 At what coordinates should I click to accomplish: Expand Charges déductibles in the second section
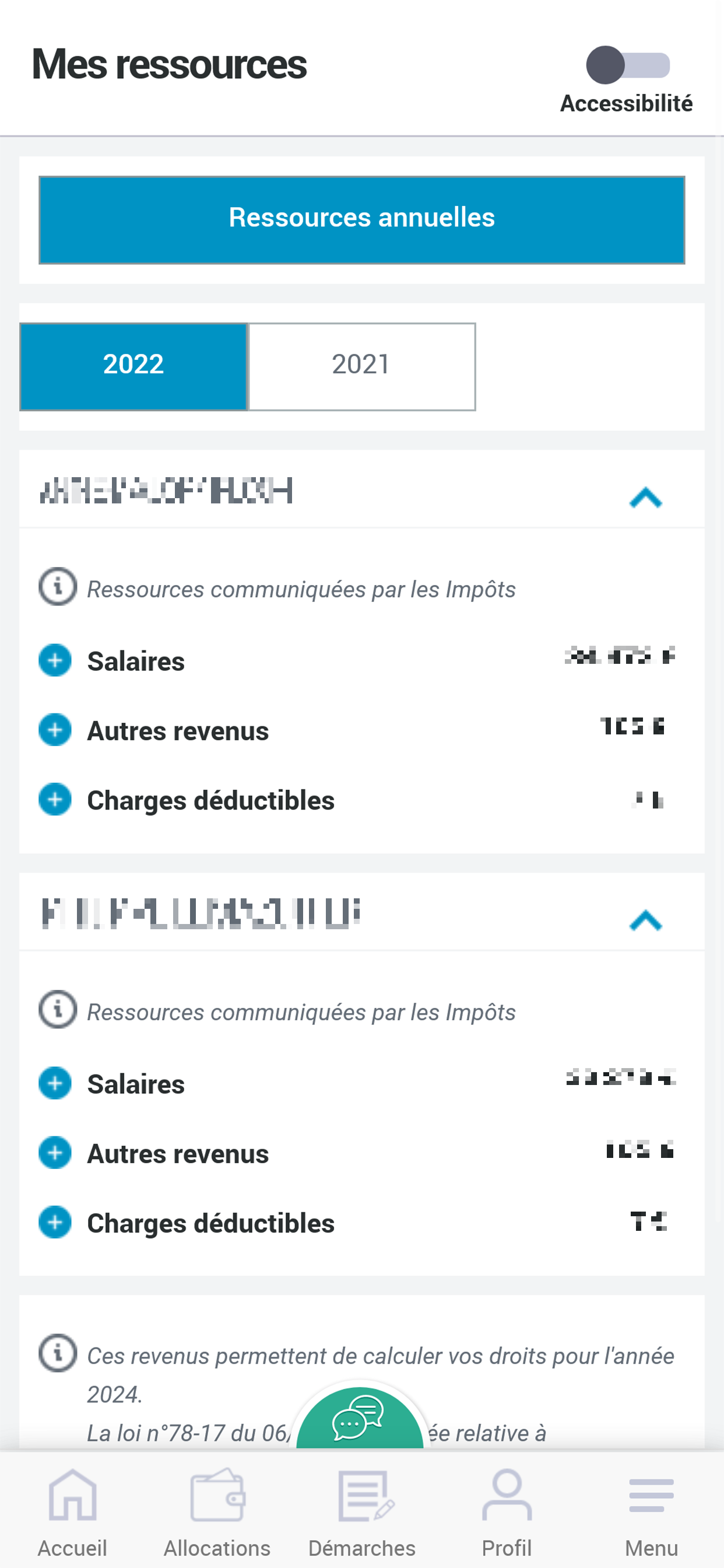(55, 1222)
